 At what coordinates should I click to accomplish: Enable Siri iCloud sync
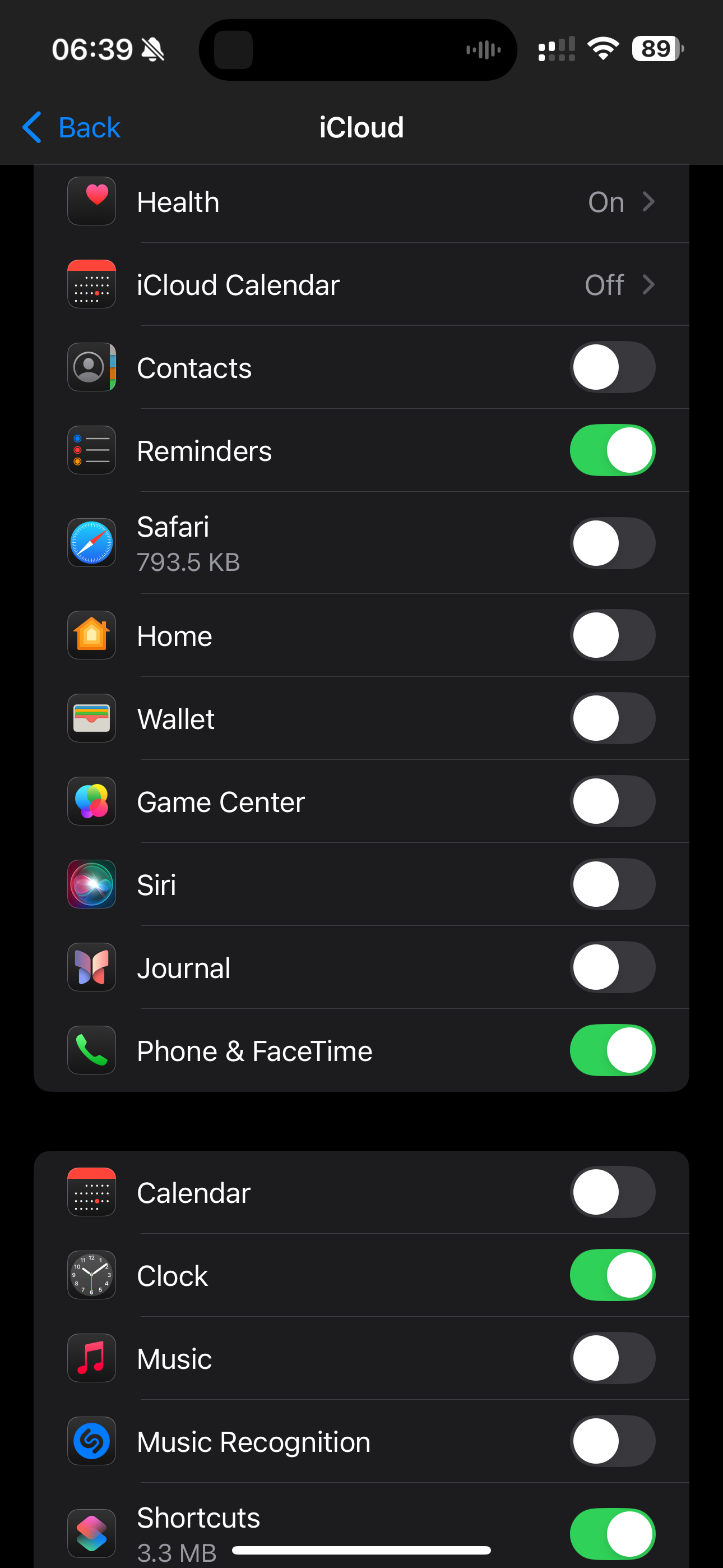click(611, 884)
